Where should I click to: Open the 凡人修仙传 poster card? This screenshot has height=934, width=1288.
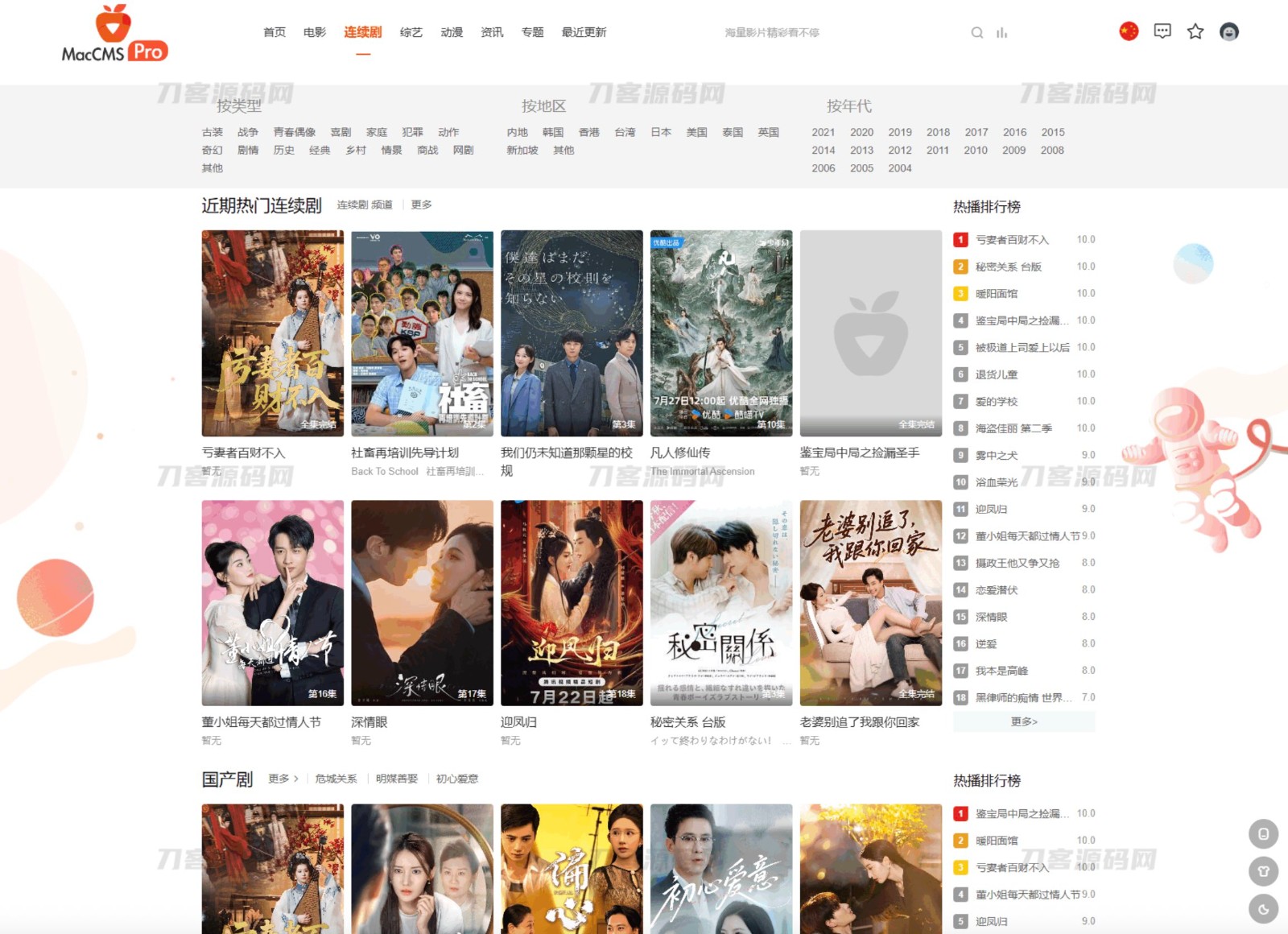pyautogui.click(x=721, y=333)
